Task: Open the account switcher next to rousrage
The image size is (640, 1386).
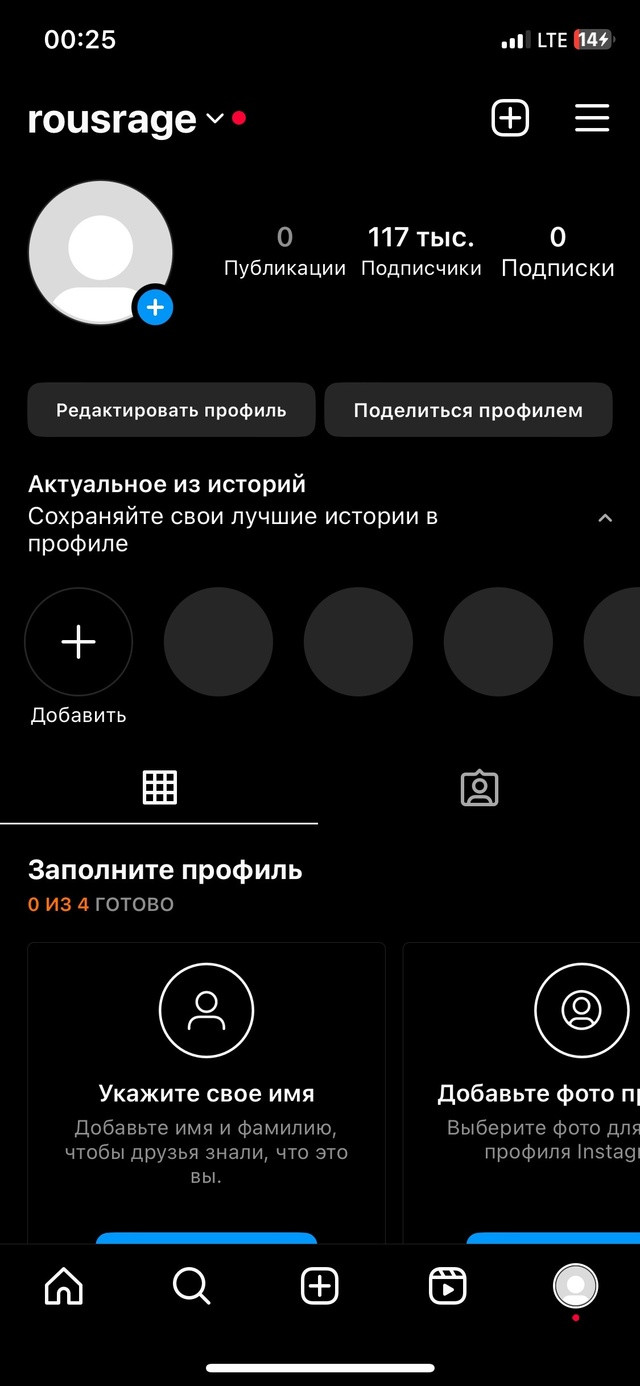Action: (214, 119)
